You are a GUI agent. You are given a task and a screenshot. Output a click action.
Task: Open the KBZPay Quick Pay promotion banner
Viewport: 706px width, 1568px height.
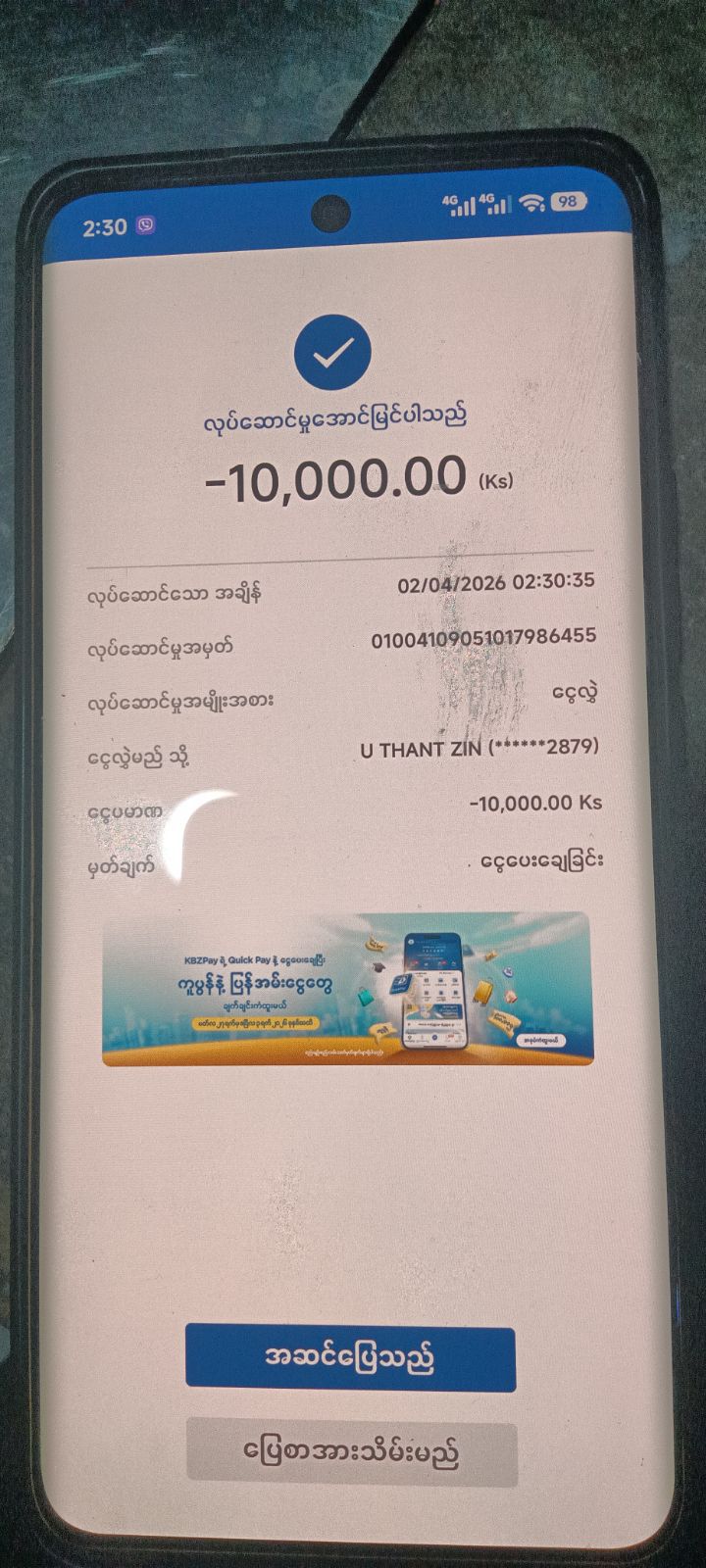click(x=347, y=989)
